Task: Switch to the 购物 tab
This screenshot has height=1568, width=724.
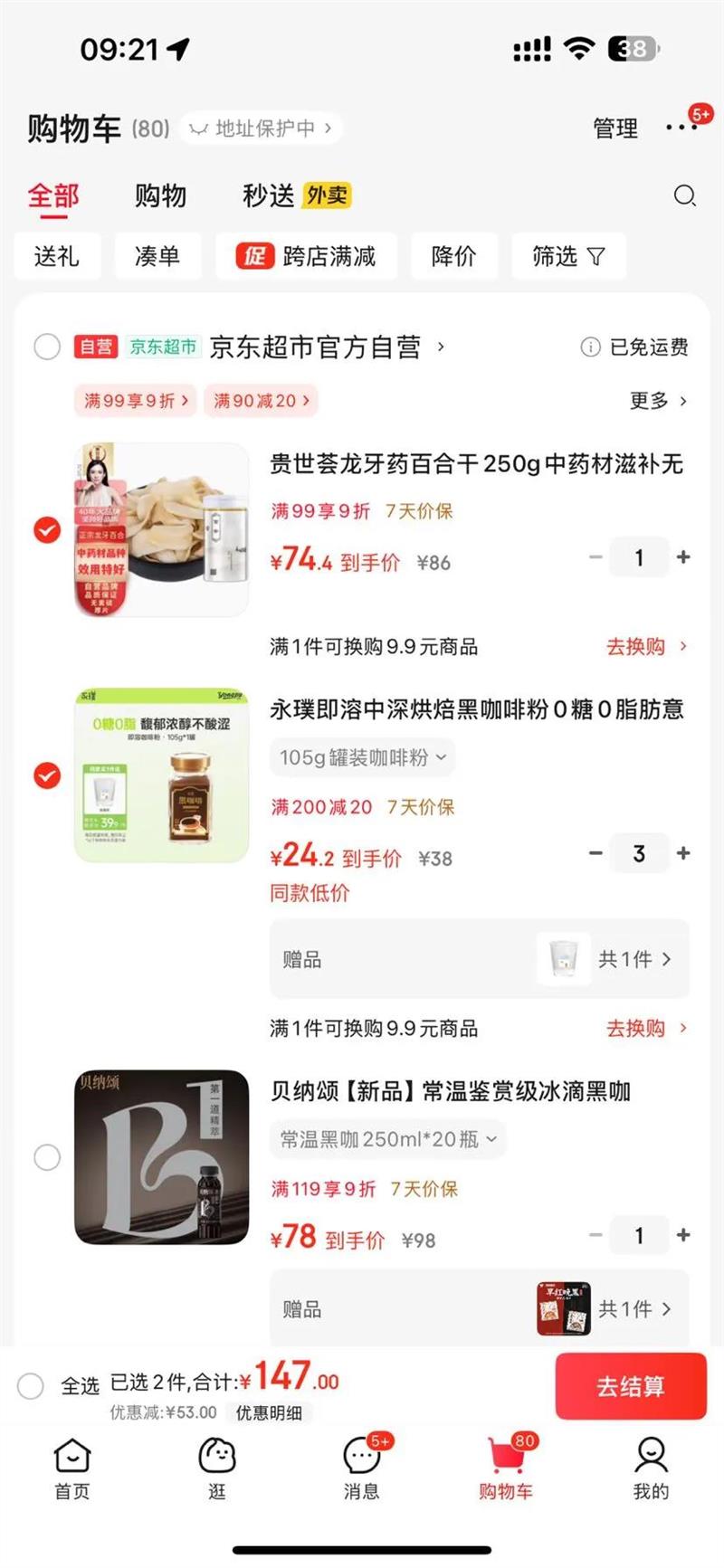Action: (160, 196)
